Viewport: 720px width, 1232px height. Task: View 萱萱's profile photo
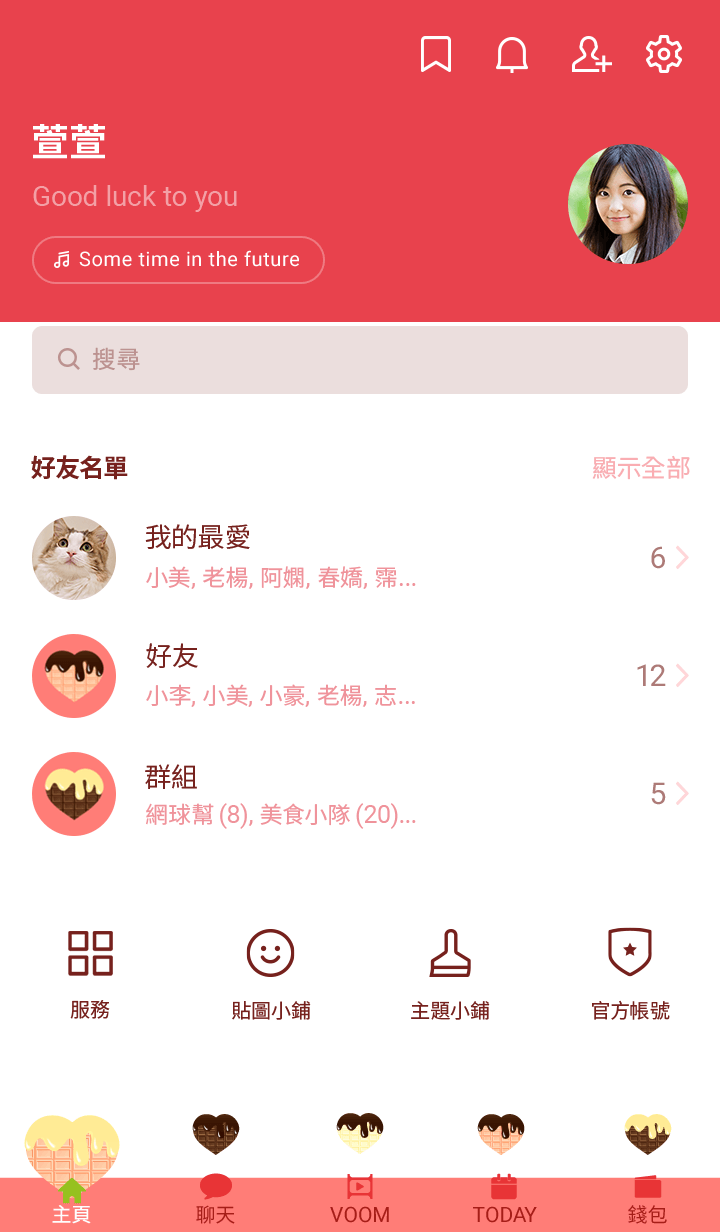628,204
